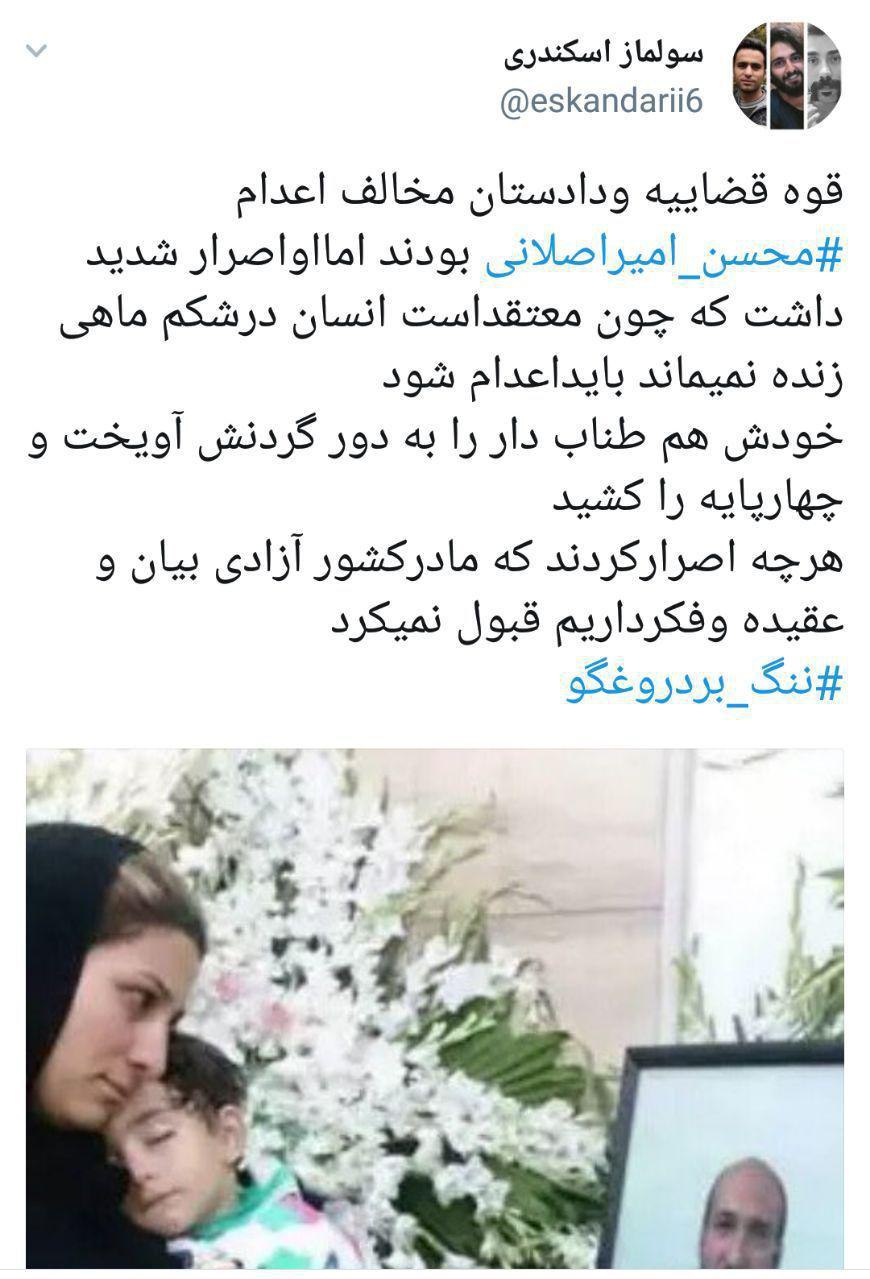Open the hashtag #ننگ_بردروغگو
Image resolution: width=870 pixels, height=1279 pixels.
pos(705,685)
